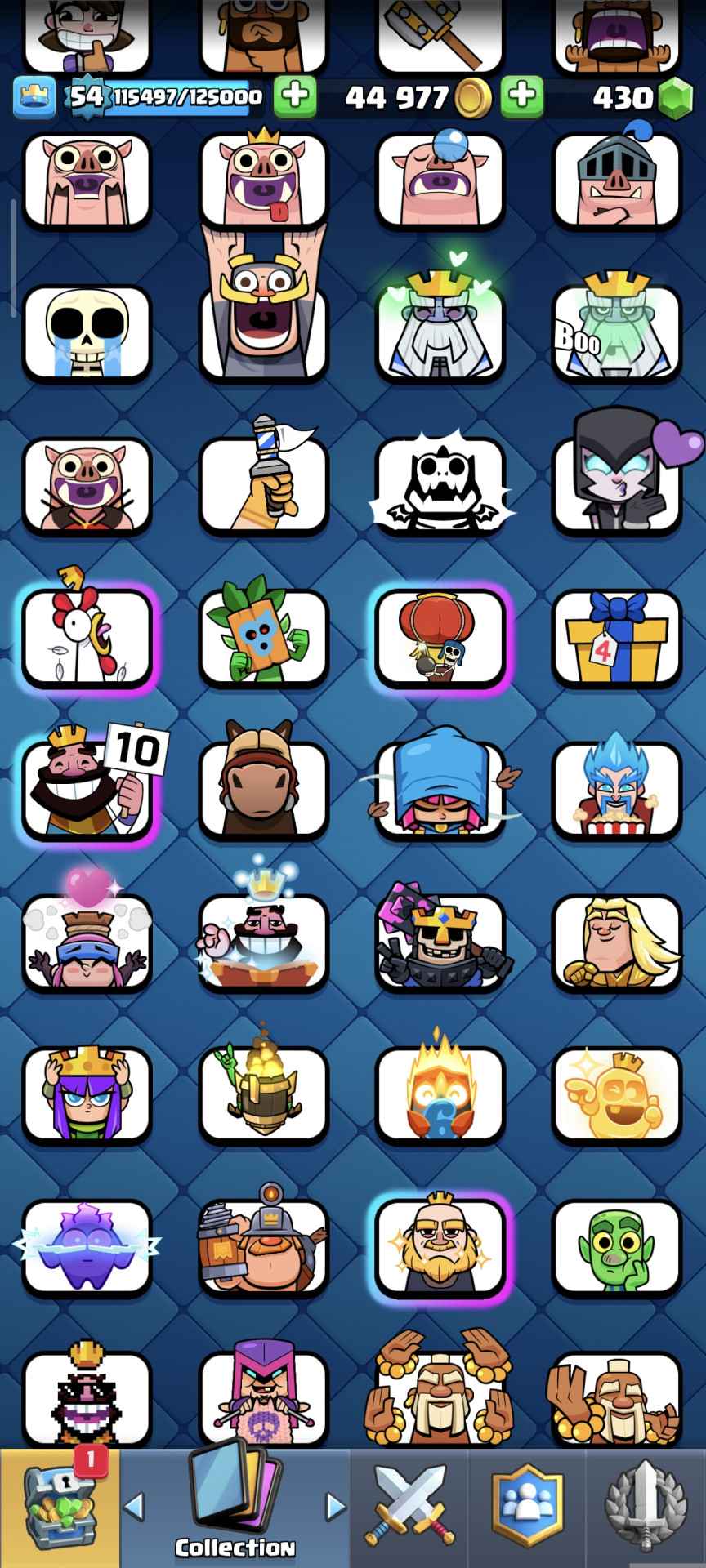Open the gem shop via green gem
The width and height of the screenshot is (706, 1568).
click(673, 99)
